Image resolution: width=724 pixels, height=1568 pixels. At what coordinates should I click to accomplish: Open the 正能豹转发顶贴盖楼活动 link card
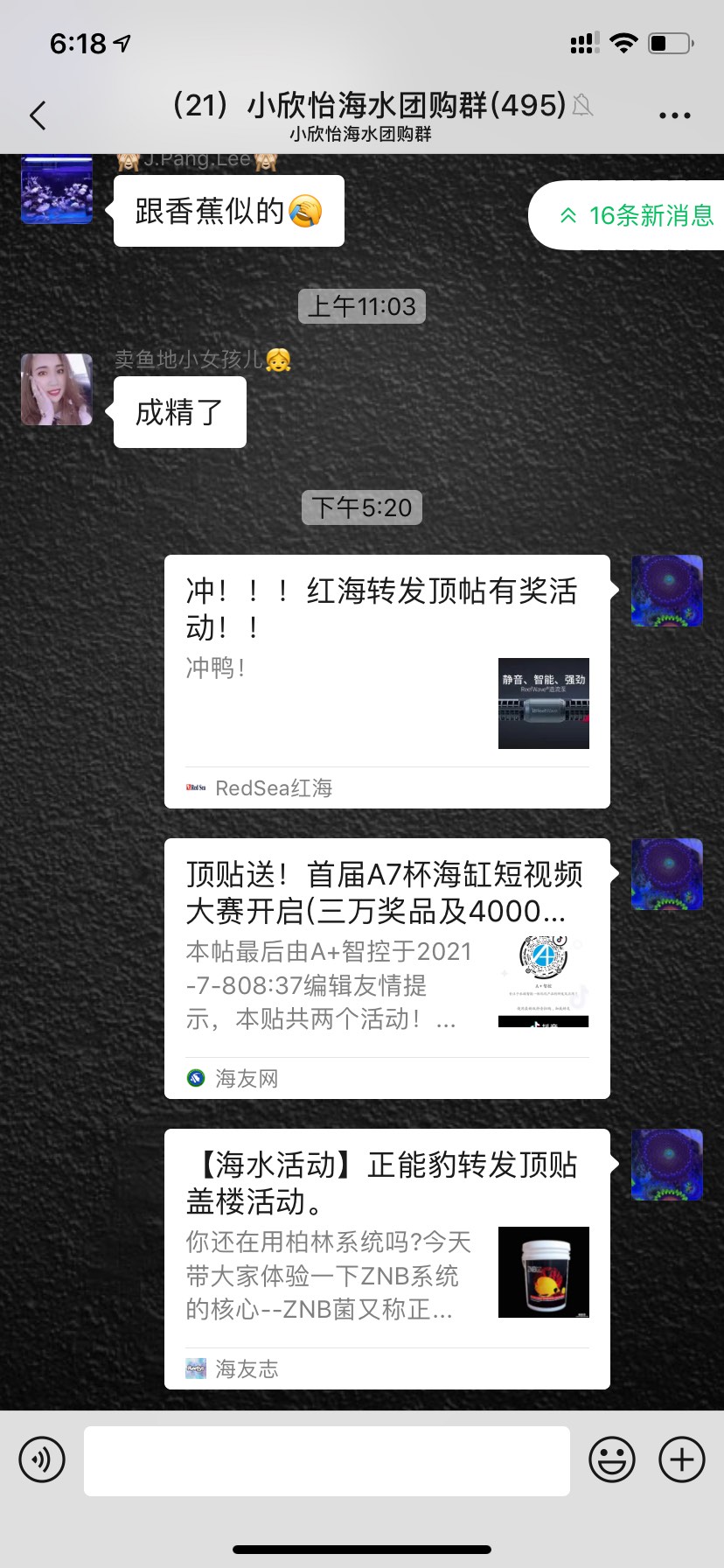pos(386,1258)
